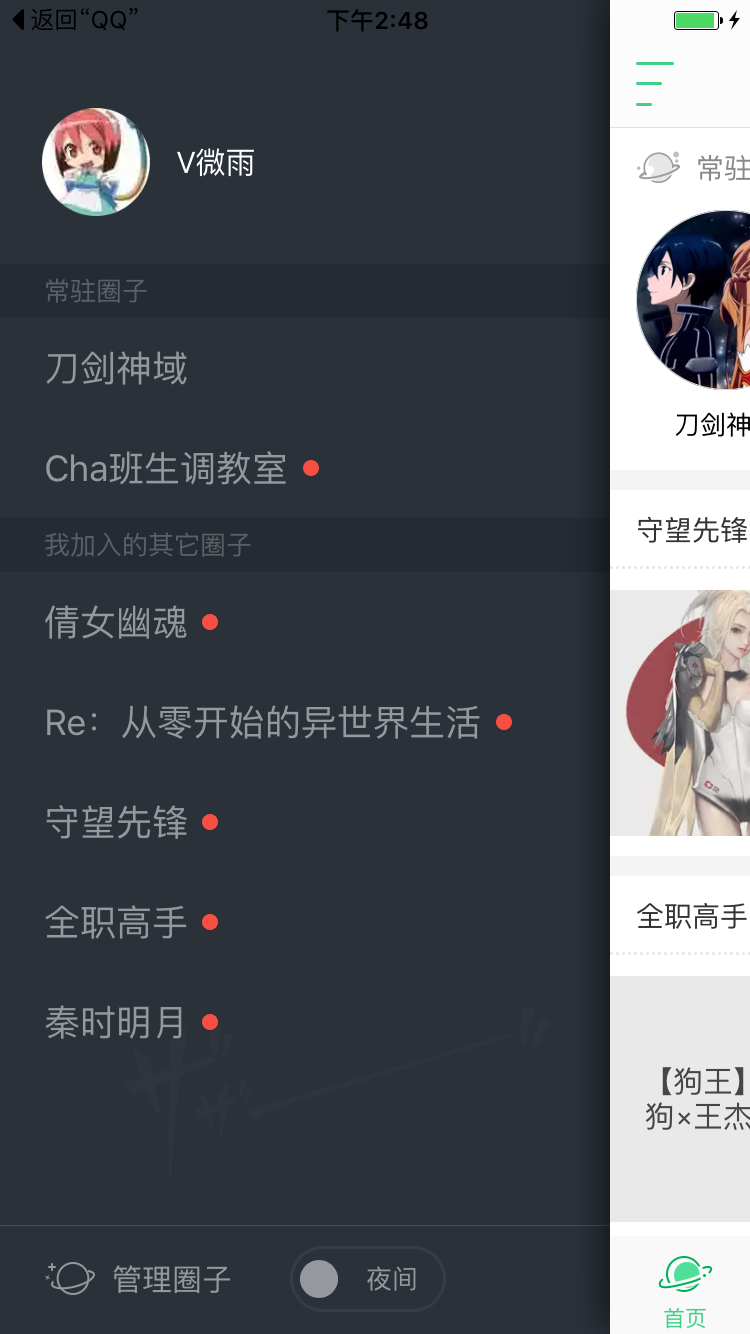Screen dimensions: 750x1334
Task: Tap the green drawer menu icon
Action: 655,84
